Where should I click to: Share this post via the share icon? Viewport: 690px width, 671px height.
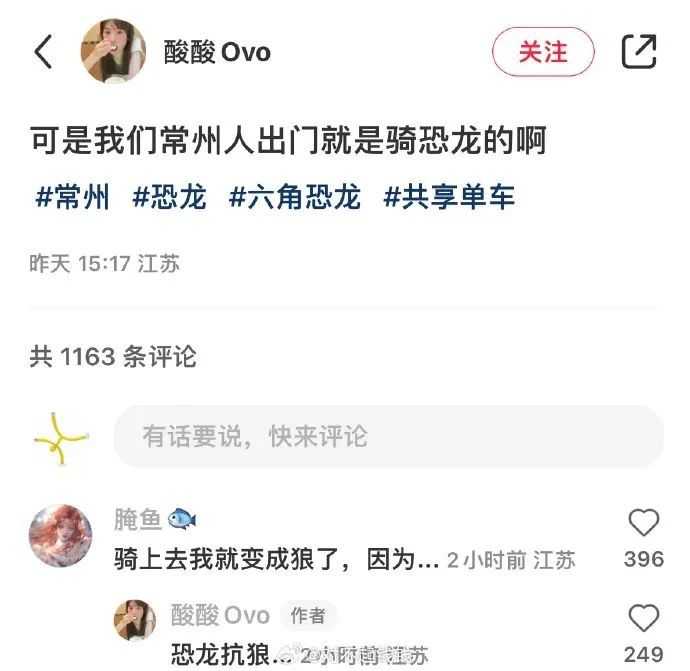639,51
